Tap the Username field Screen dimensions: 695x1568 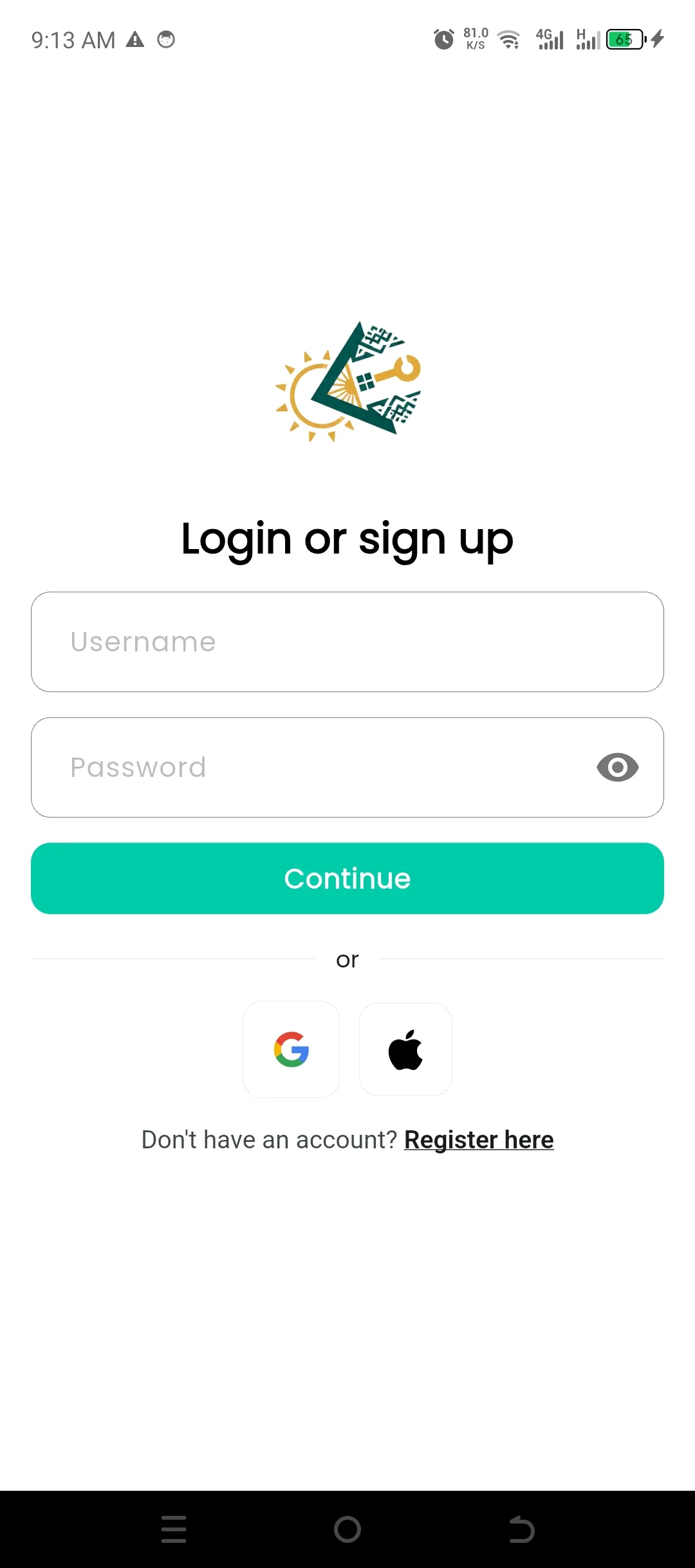[347, 642]
